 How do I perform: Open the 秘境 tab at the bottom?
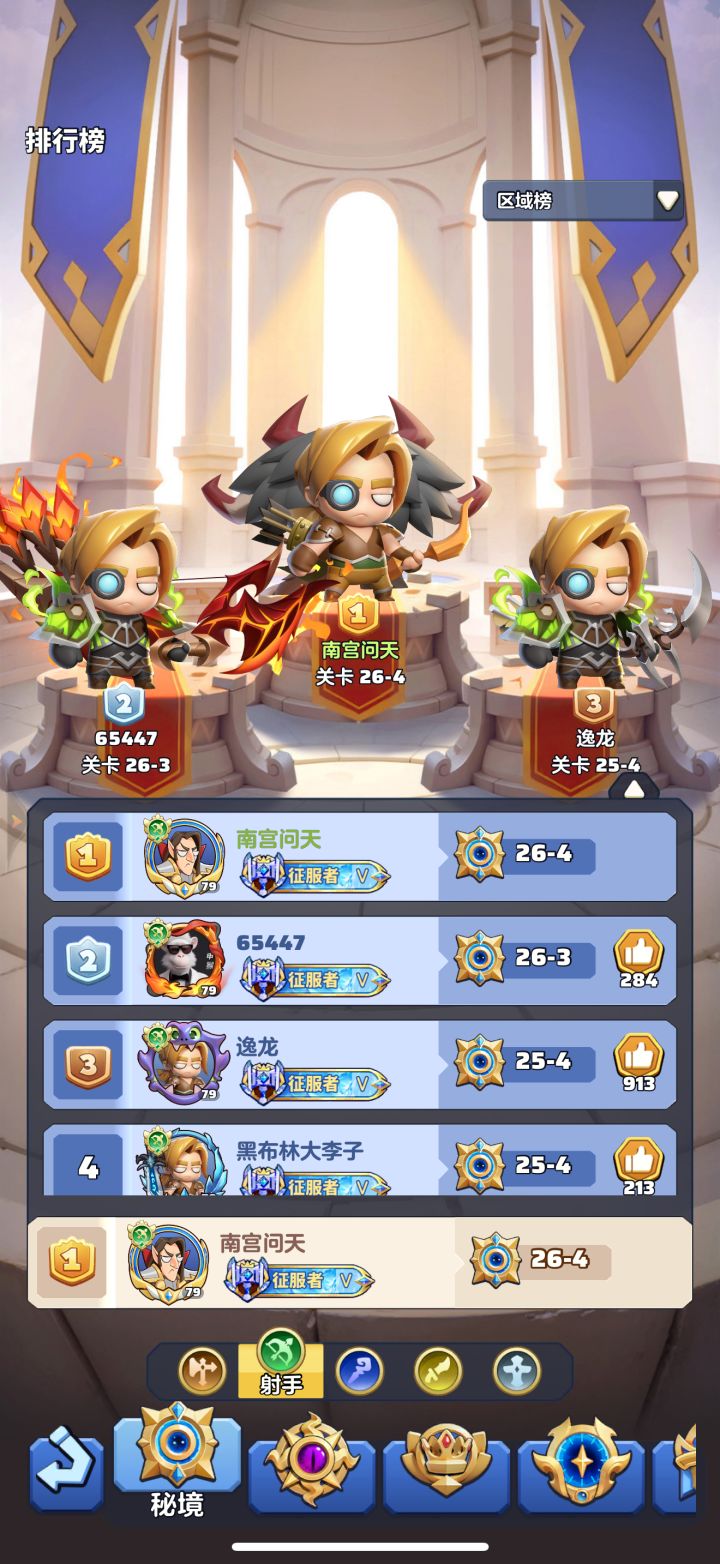click(x=178, y=1470)
